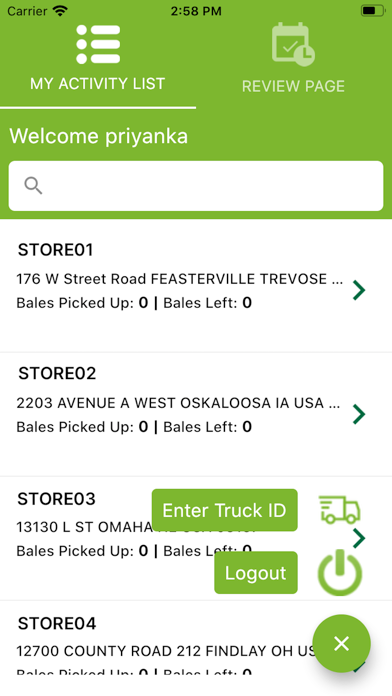This screenshot has height=696, width=392.
Task: Tap the truck icon
Action: pos(340,510)
